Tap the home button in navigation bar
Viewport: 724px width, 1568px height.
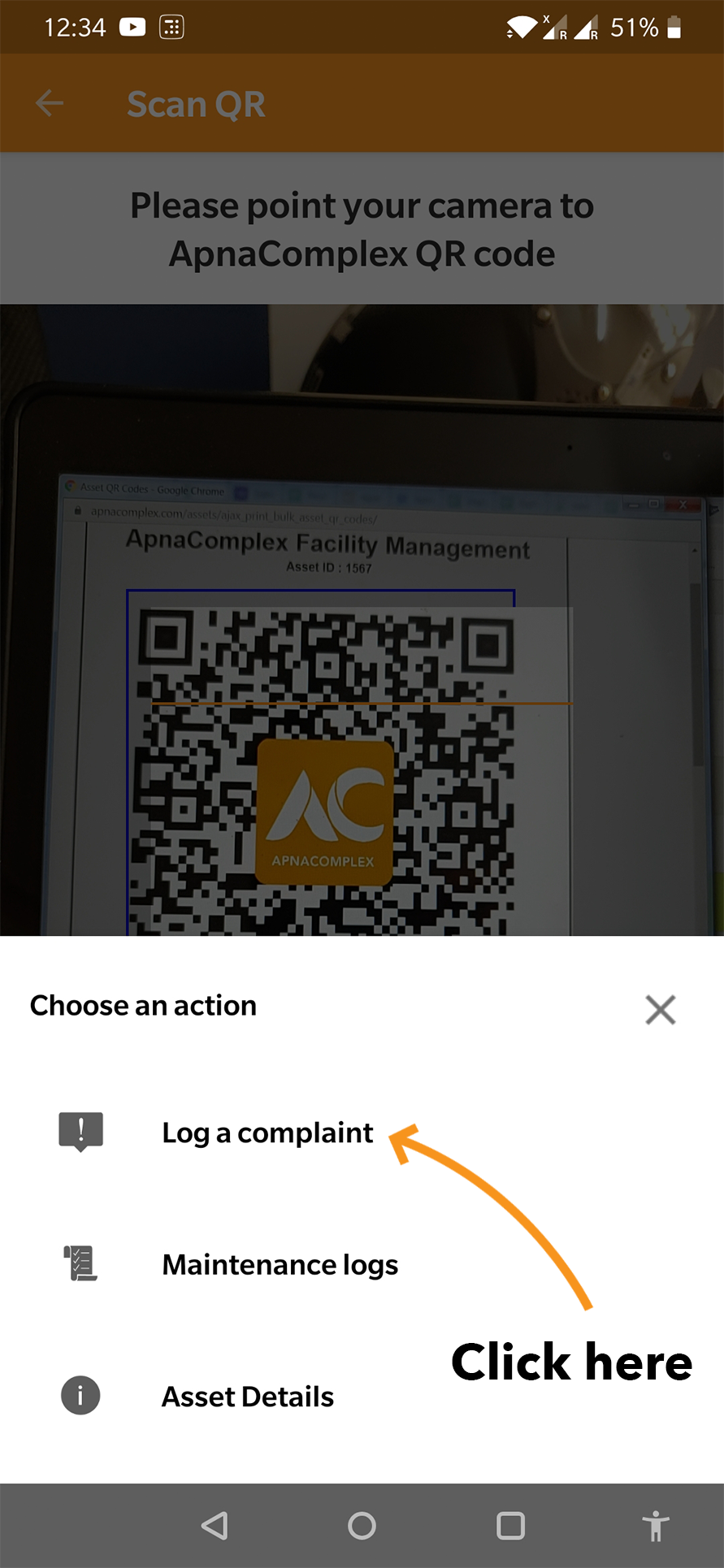362,1523
